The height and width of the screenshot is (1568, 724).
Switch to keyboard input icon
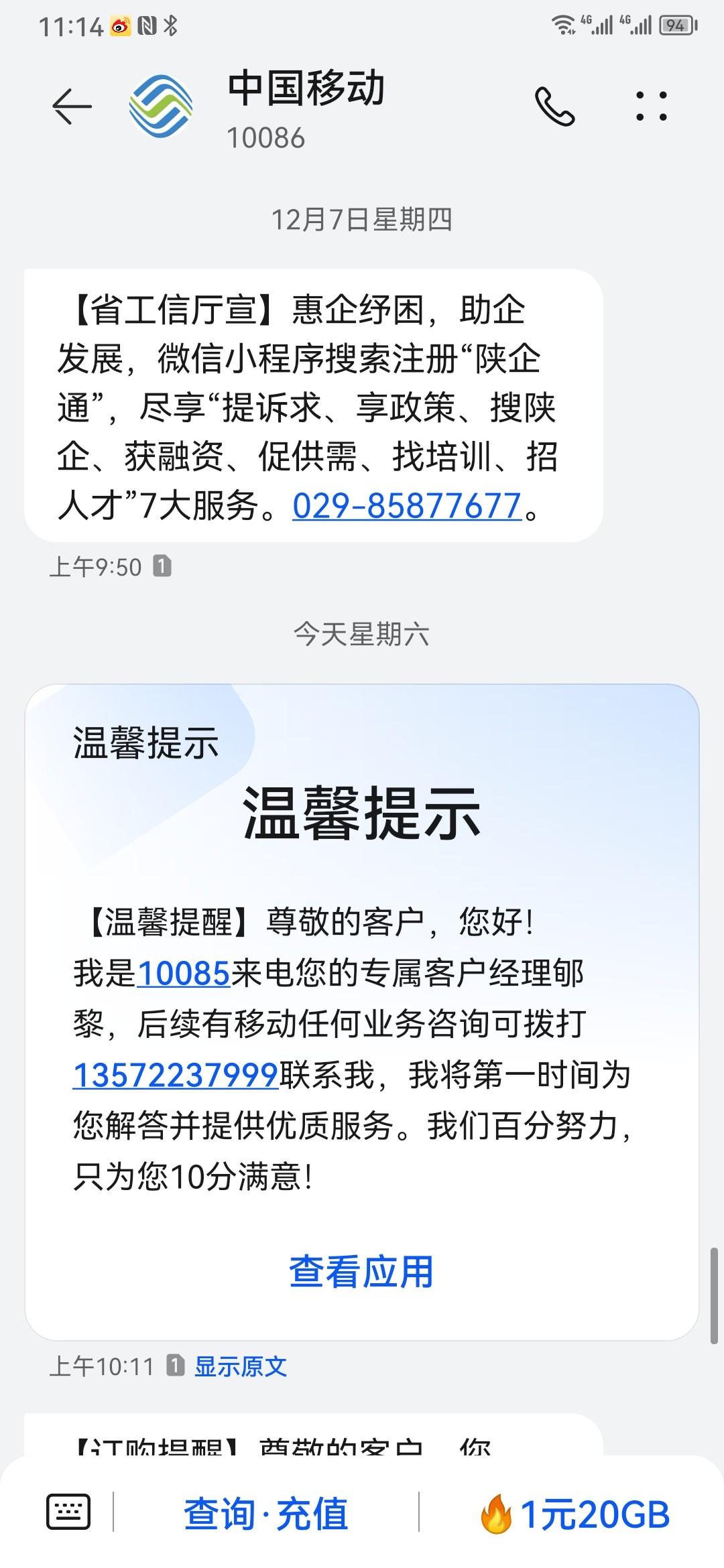point(68,1512)
